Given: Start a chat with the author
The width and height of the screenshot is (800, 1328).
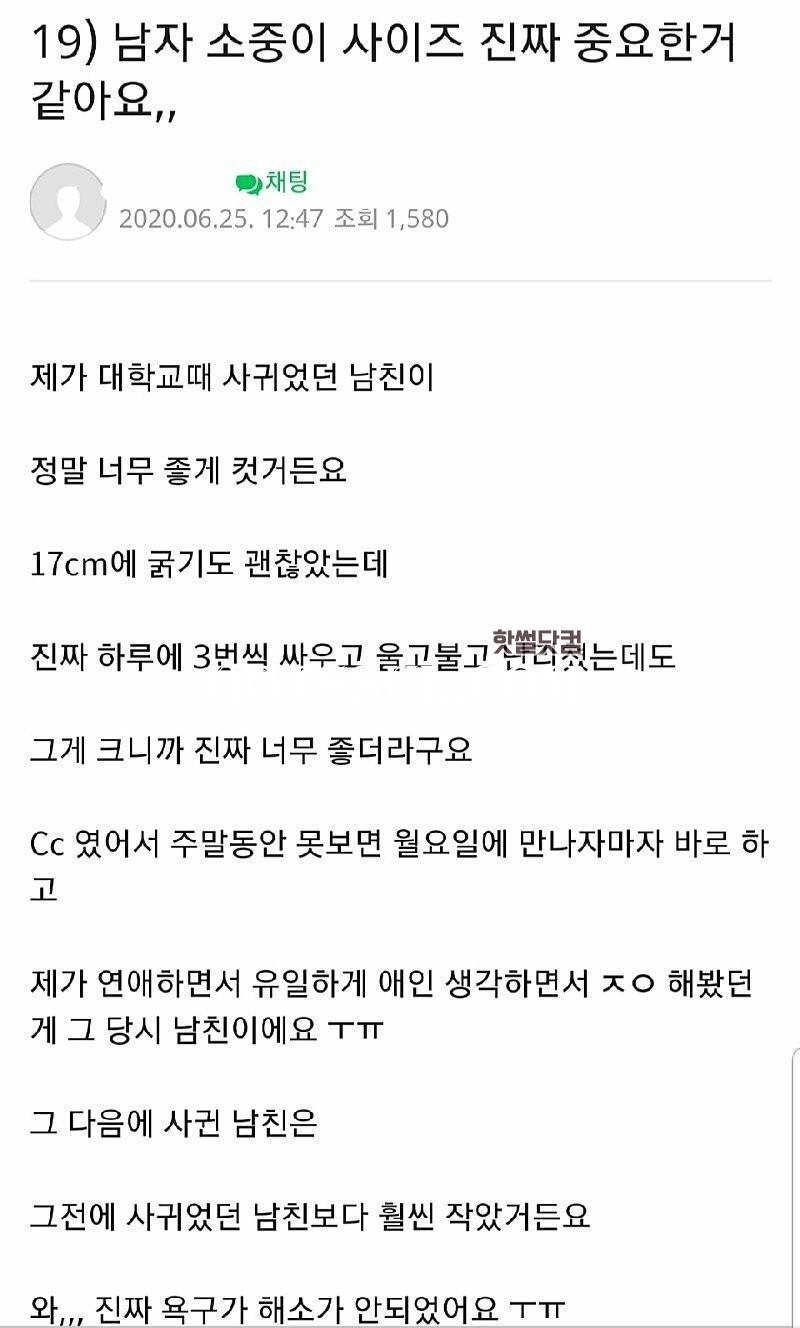Looking at the screenshot, I should coord(272,183).
